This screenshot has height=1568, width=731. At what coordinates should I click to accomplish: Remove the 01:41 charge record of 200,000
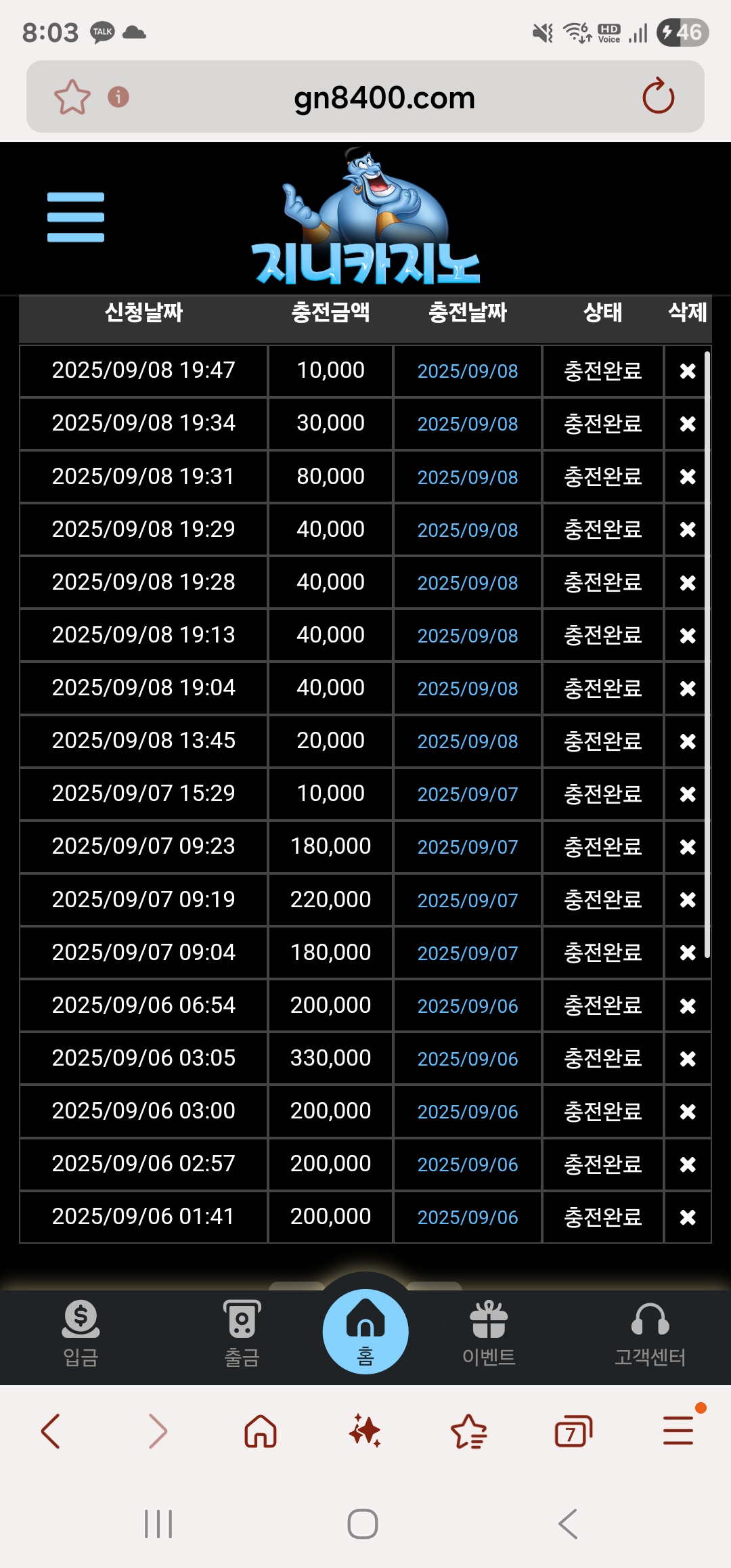point(687,1217)
